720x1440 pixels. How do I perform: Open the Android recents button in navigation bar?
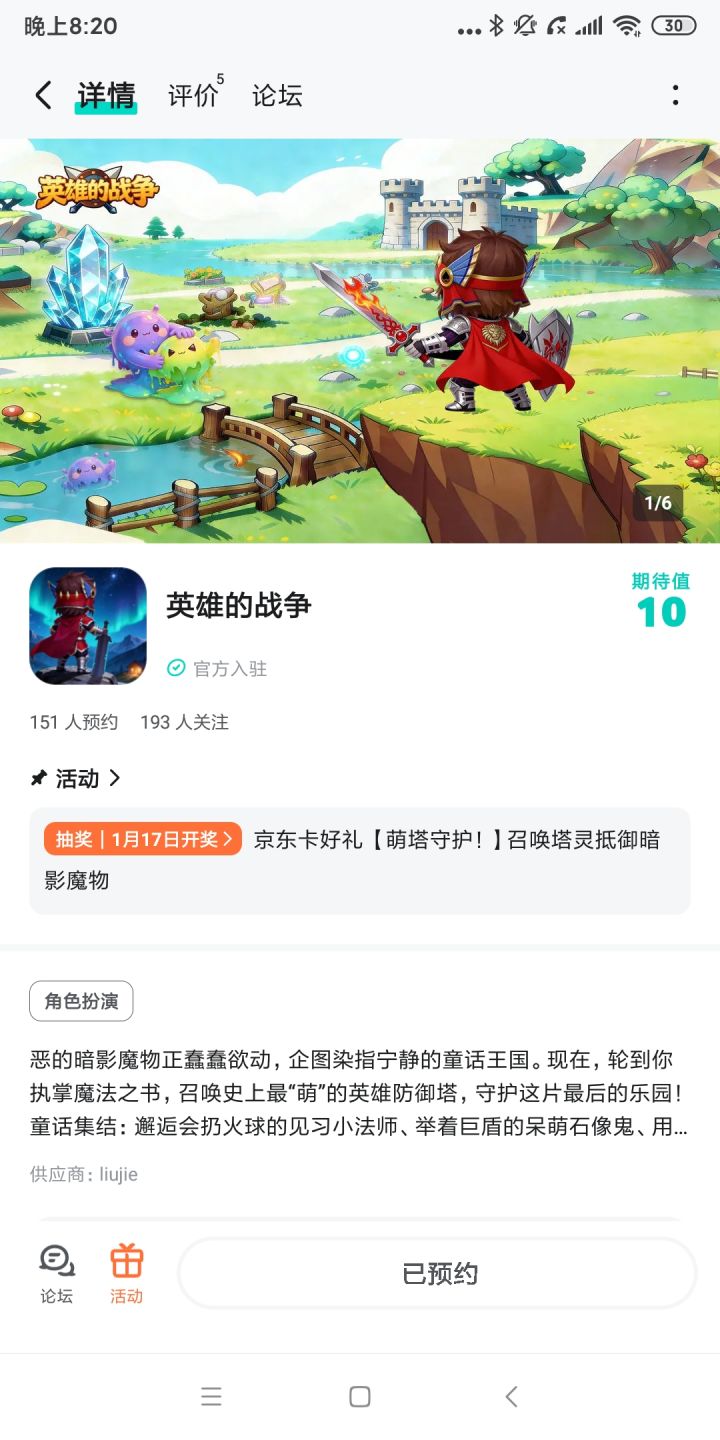click(x=211, y=1396)
